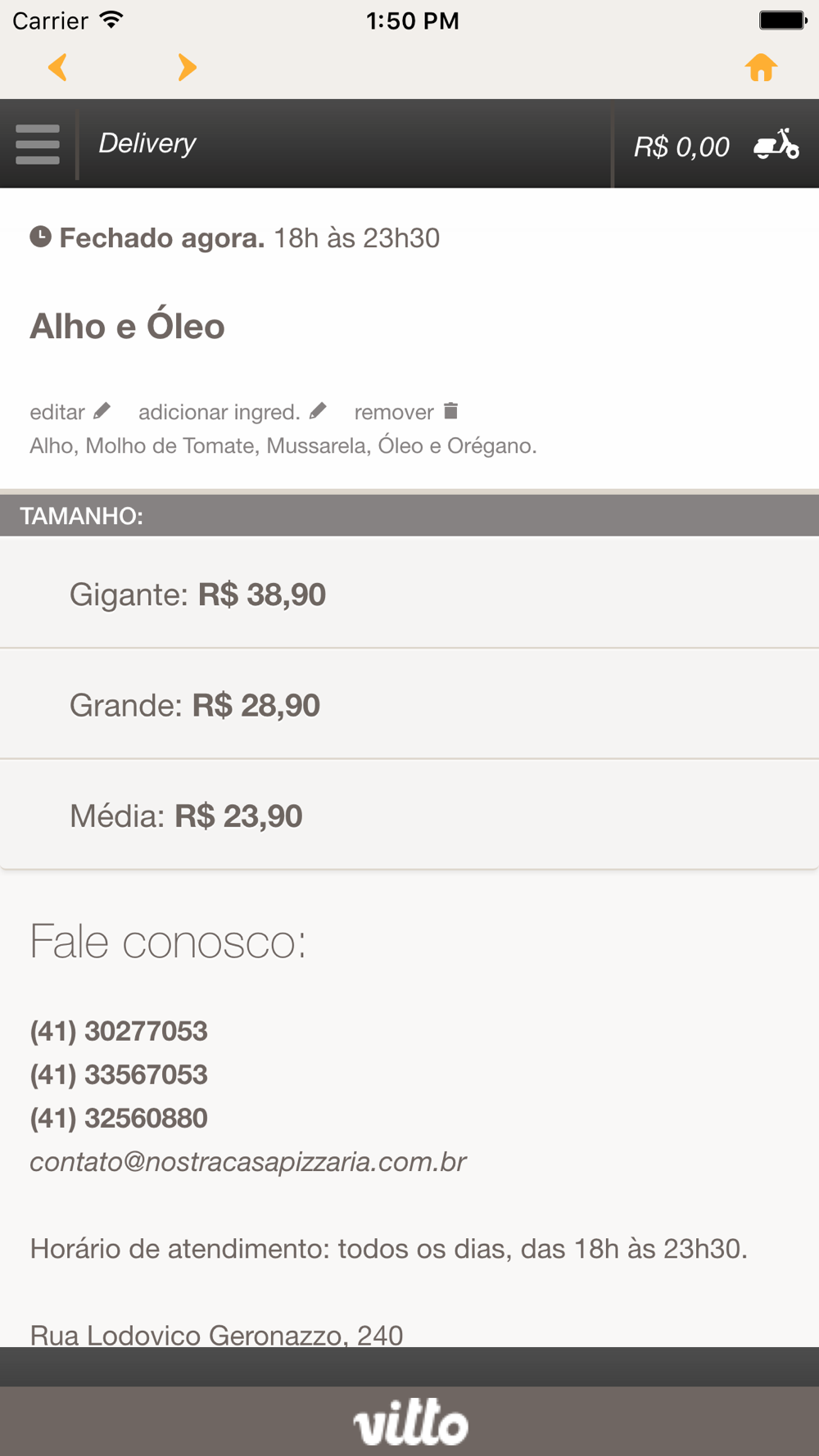Call the number (41) 32560880

point(119,1118)
